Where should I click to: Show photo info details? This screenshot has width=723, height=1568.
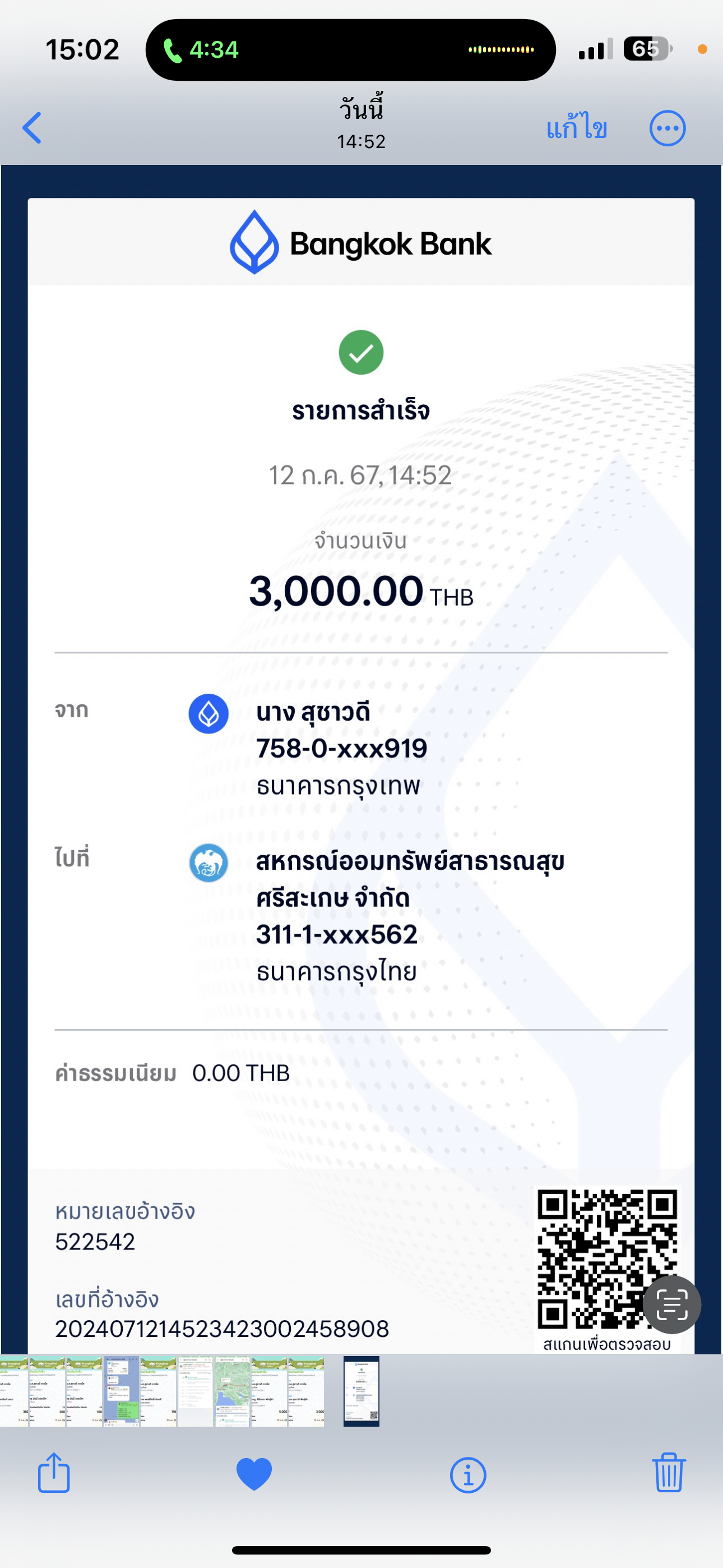click(467, 1475)
